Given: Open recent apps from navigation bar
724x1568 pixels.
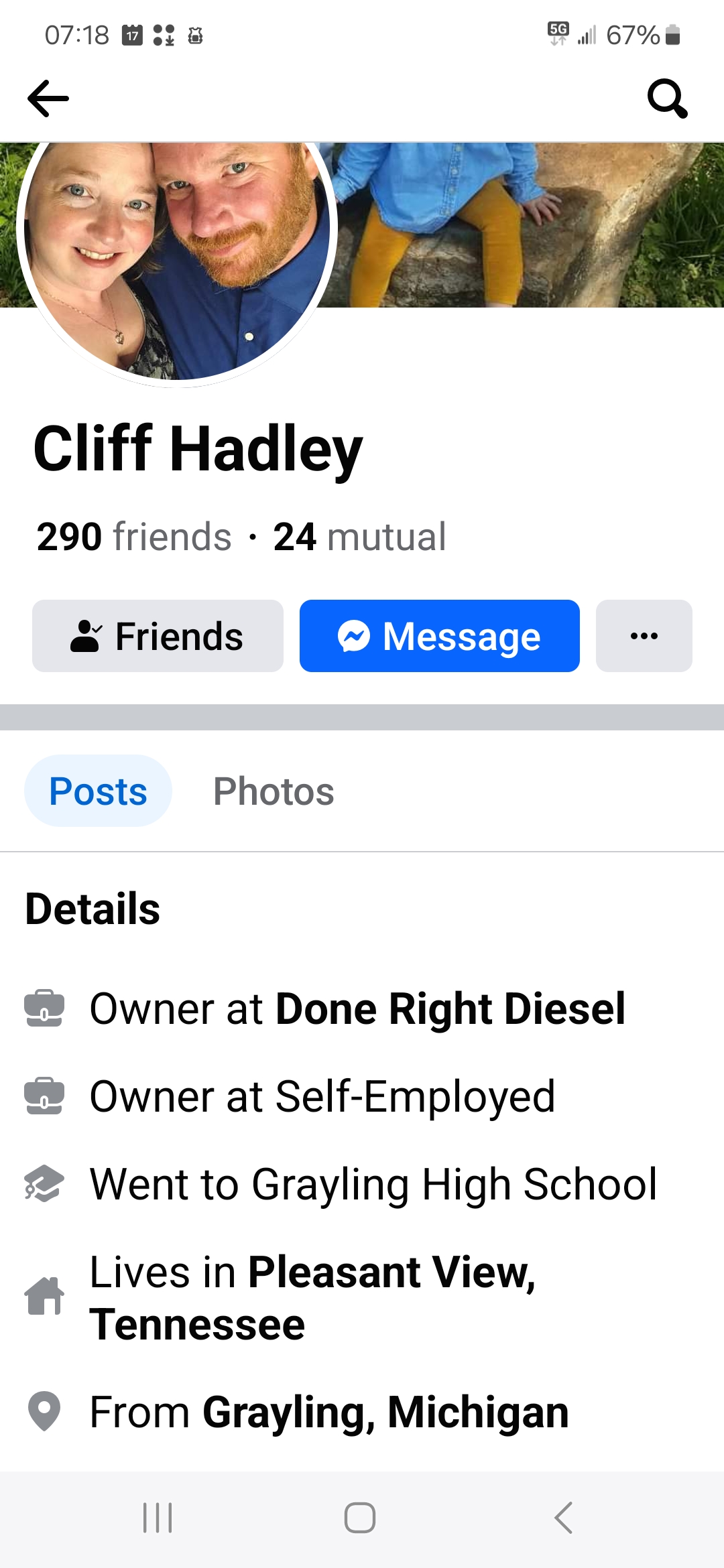Looking at the screenshot, I should (158, 1517).
